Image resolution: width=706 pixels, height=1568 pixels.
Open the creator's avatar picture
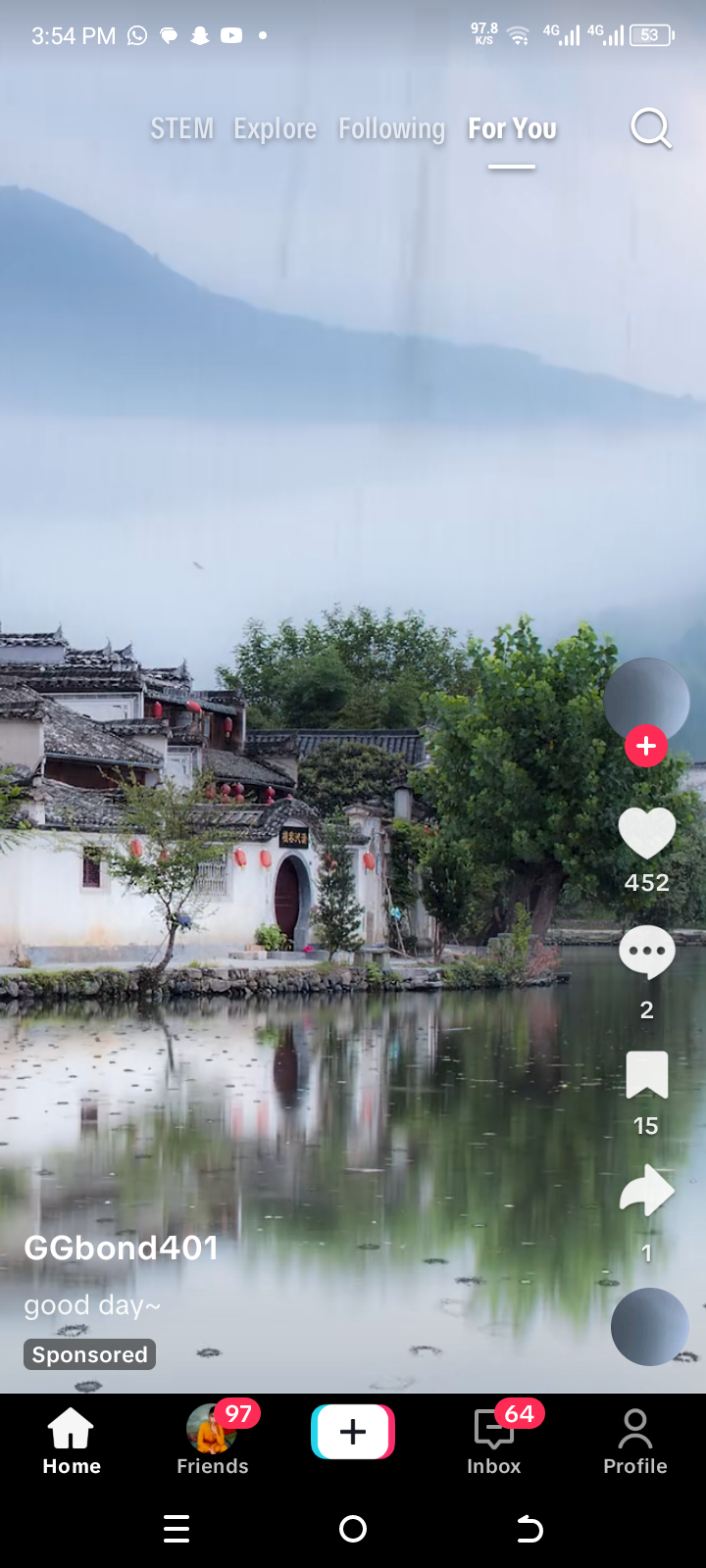(645, 698)
